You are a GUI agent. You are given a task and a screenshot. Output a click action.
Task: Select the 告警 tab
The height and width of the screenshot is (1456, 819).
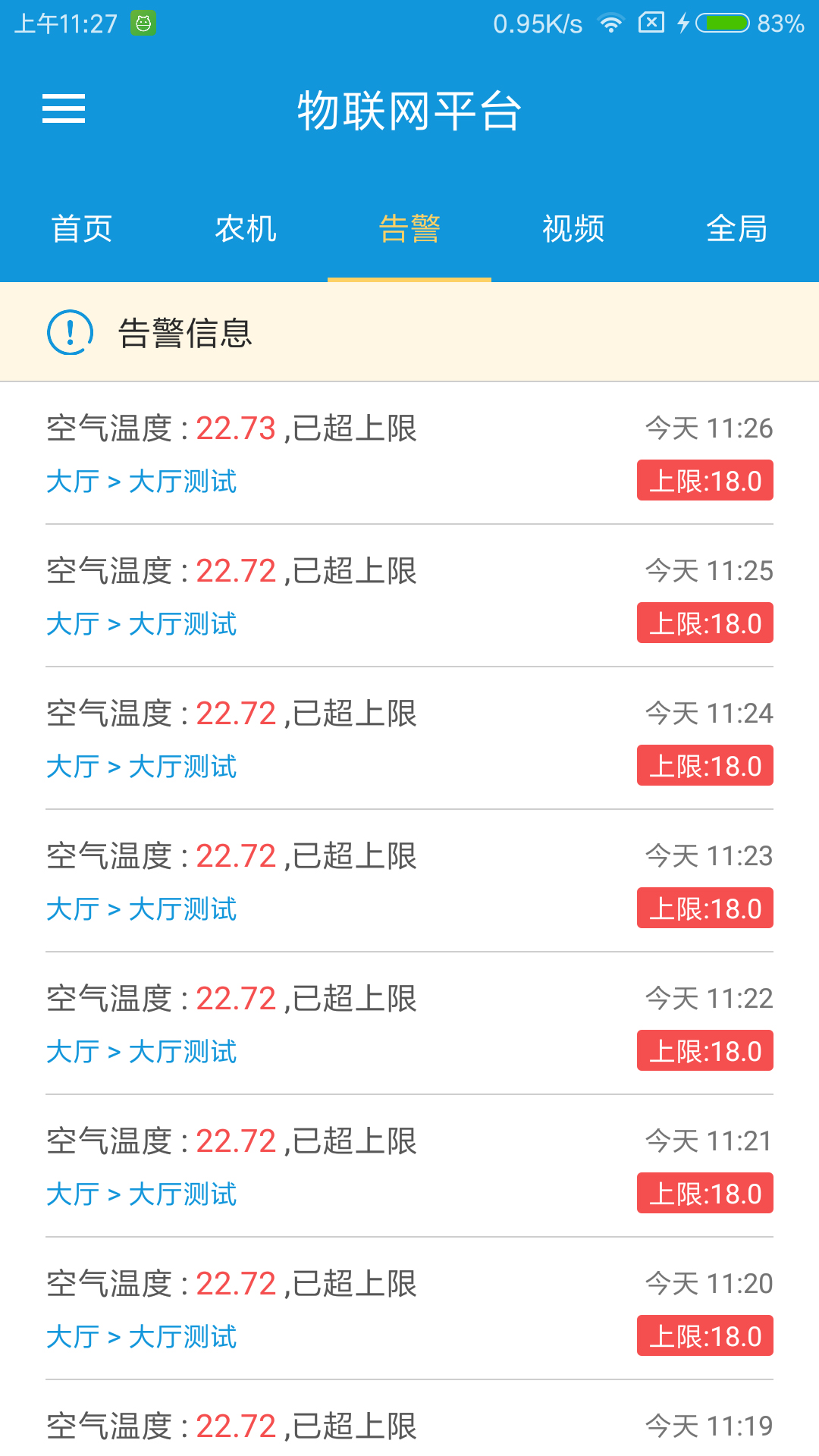[409, 229]
